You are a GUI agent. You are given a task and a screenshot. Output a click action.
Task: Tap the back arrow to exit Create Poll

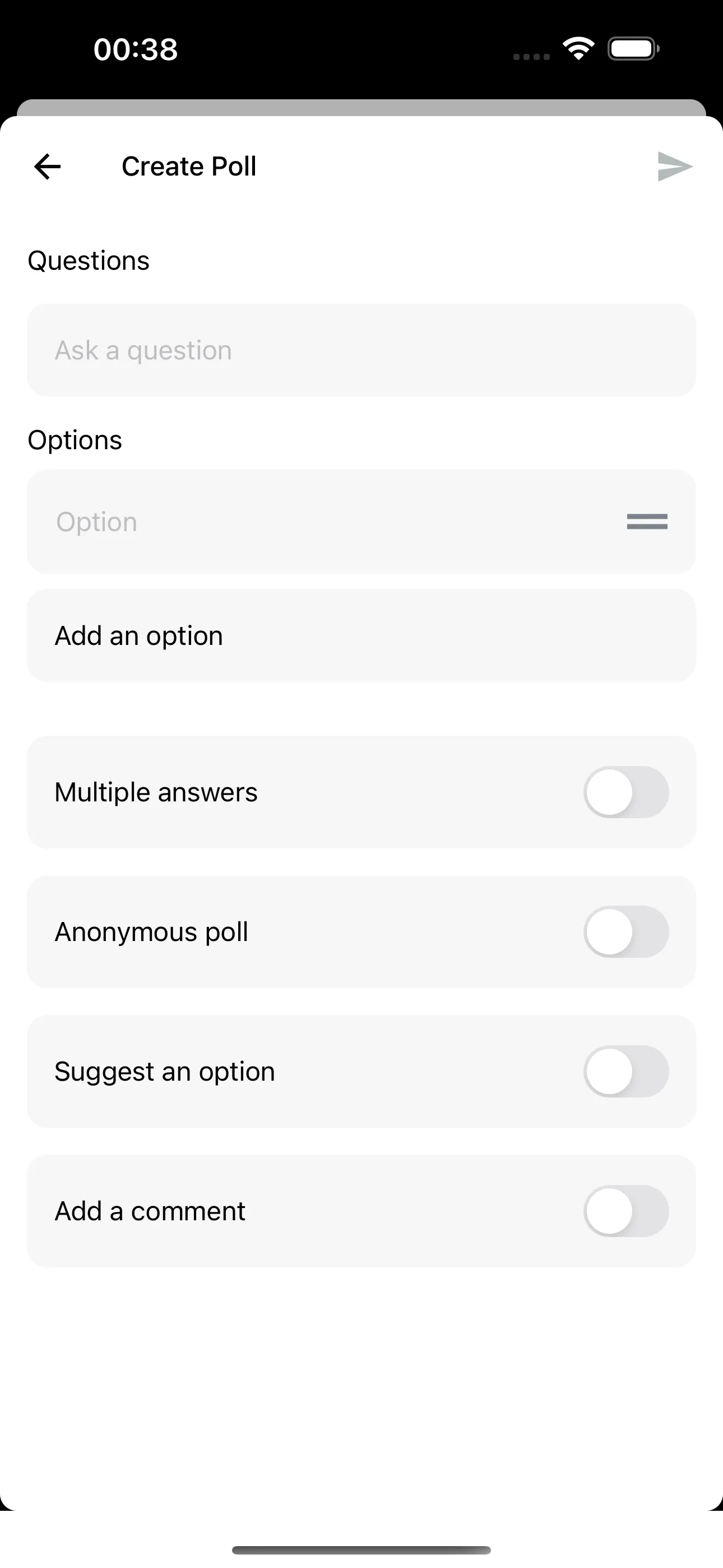pyautogui.click(x=47, y=165)
